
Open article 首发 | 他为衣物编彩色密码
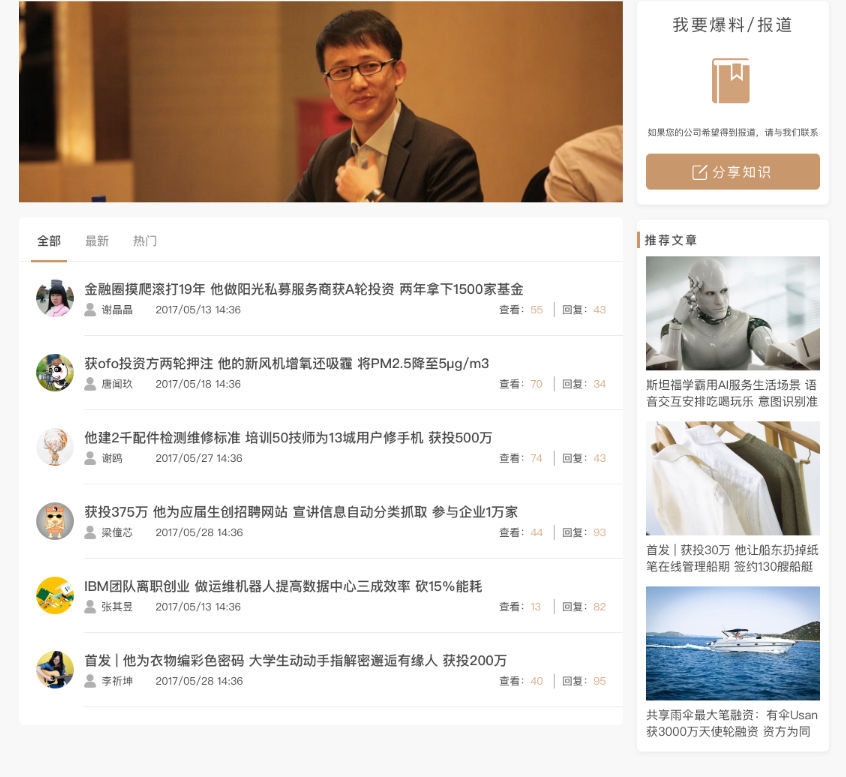point(295,660)
